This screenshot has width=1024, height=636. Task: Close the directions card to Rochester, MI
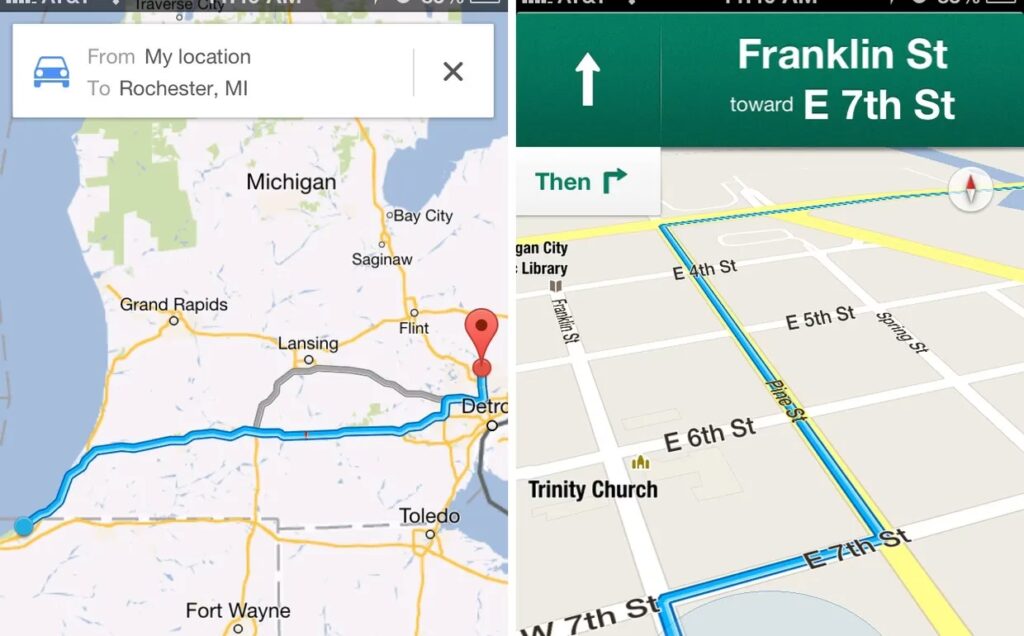point(453,72)
